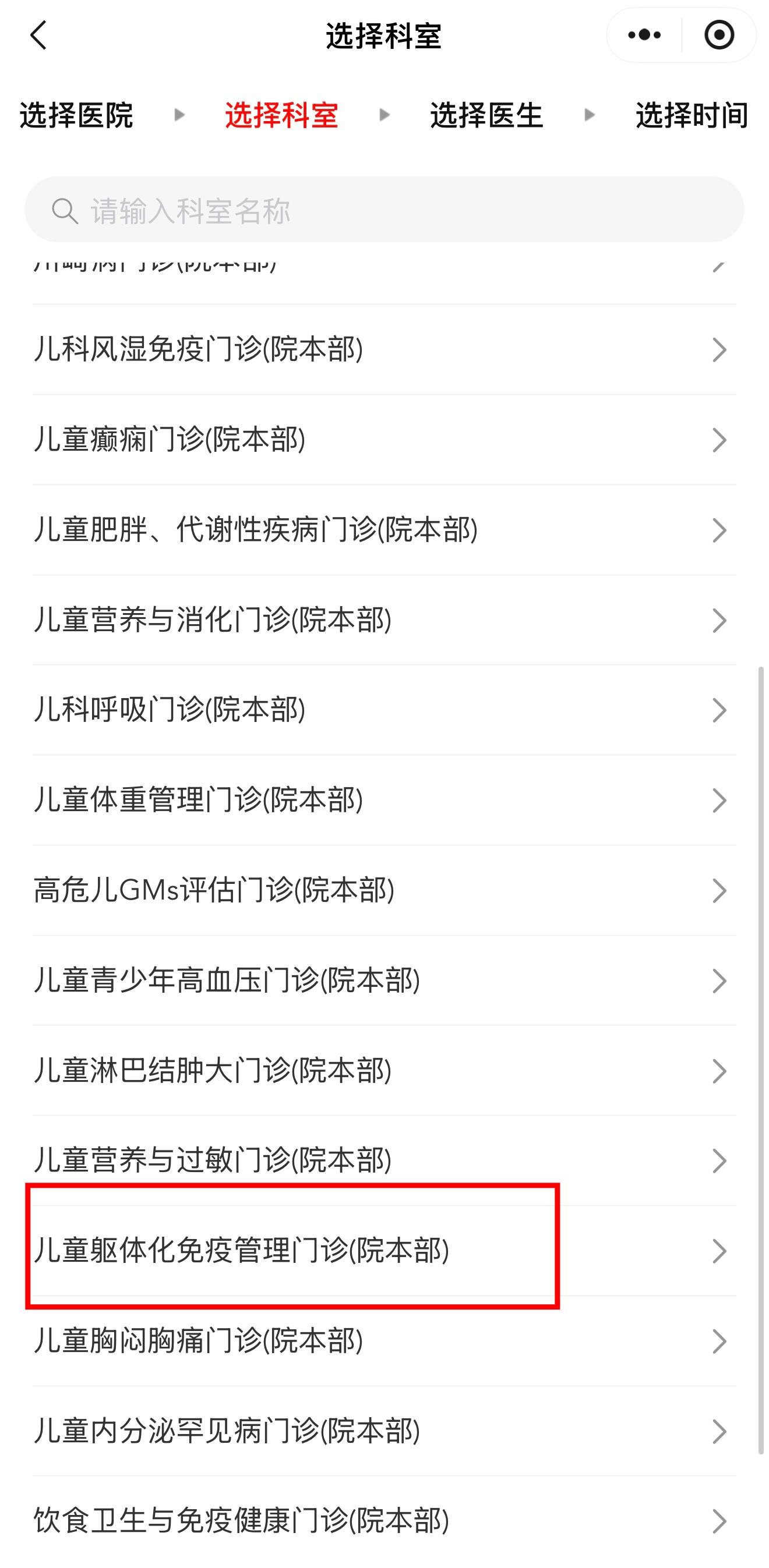Image resolution: width=769 pixels, height=1568 pixels.
Task: Select 儿童躯体化免疫管理门诊(院本部)
Action: [384, 1250]
